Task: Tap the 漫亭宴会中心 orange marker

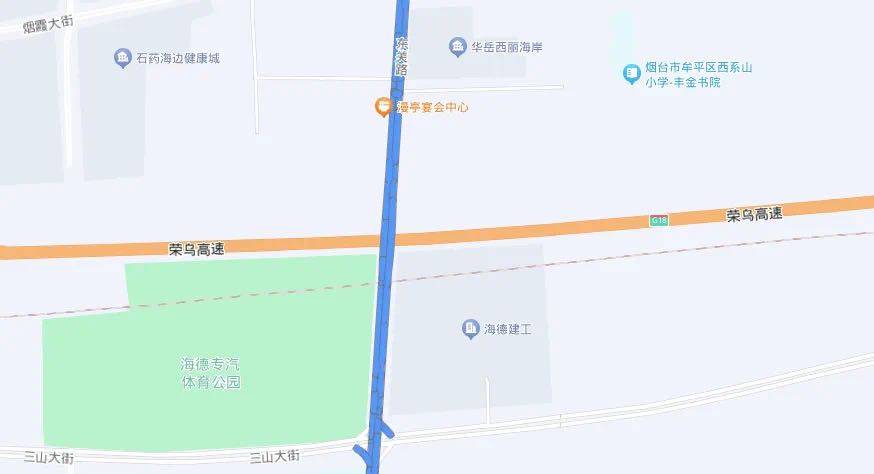Action: pyautogui.click(x=382, y=106)
